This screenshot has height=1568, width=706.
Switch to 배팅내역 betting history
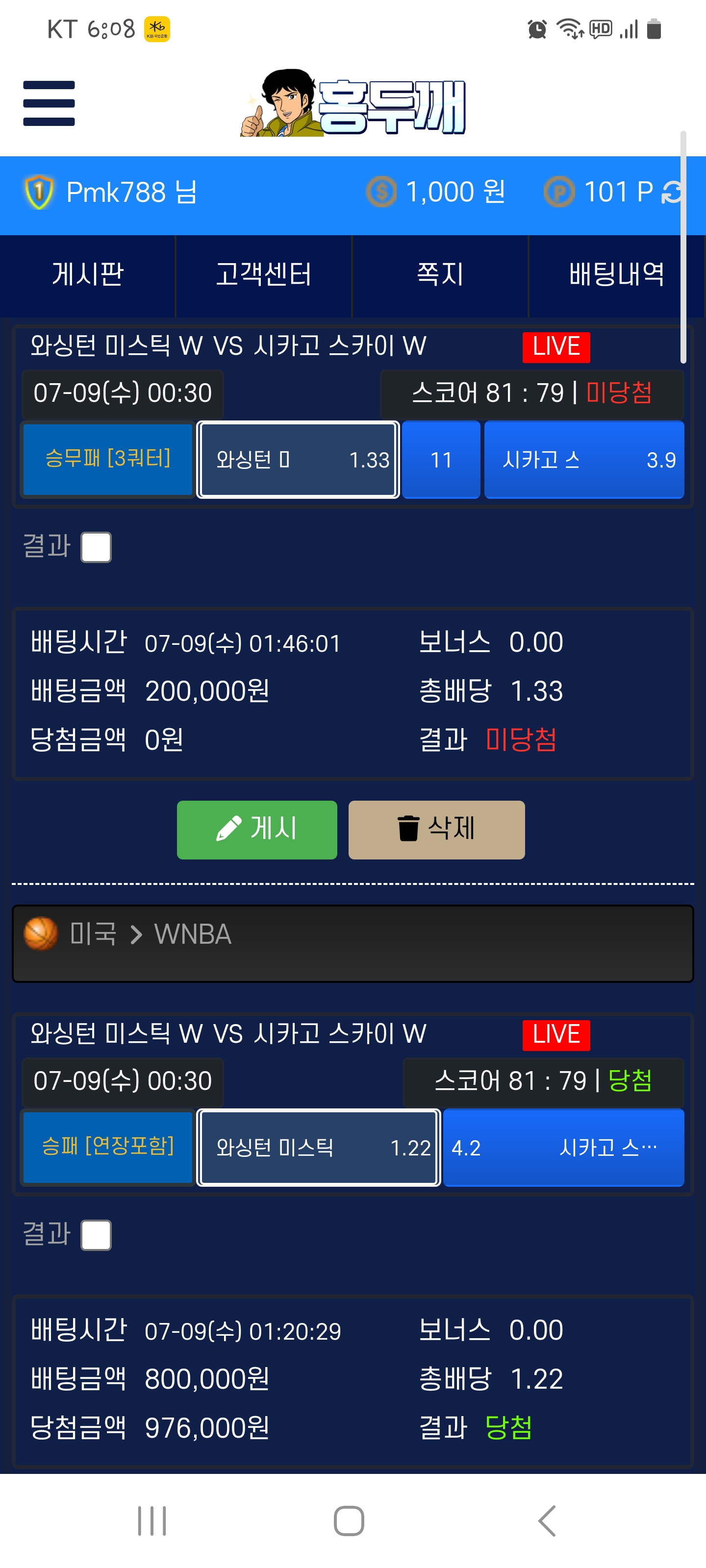[616, 275]
